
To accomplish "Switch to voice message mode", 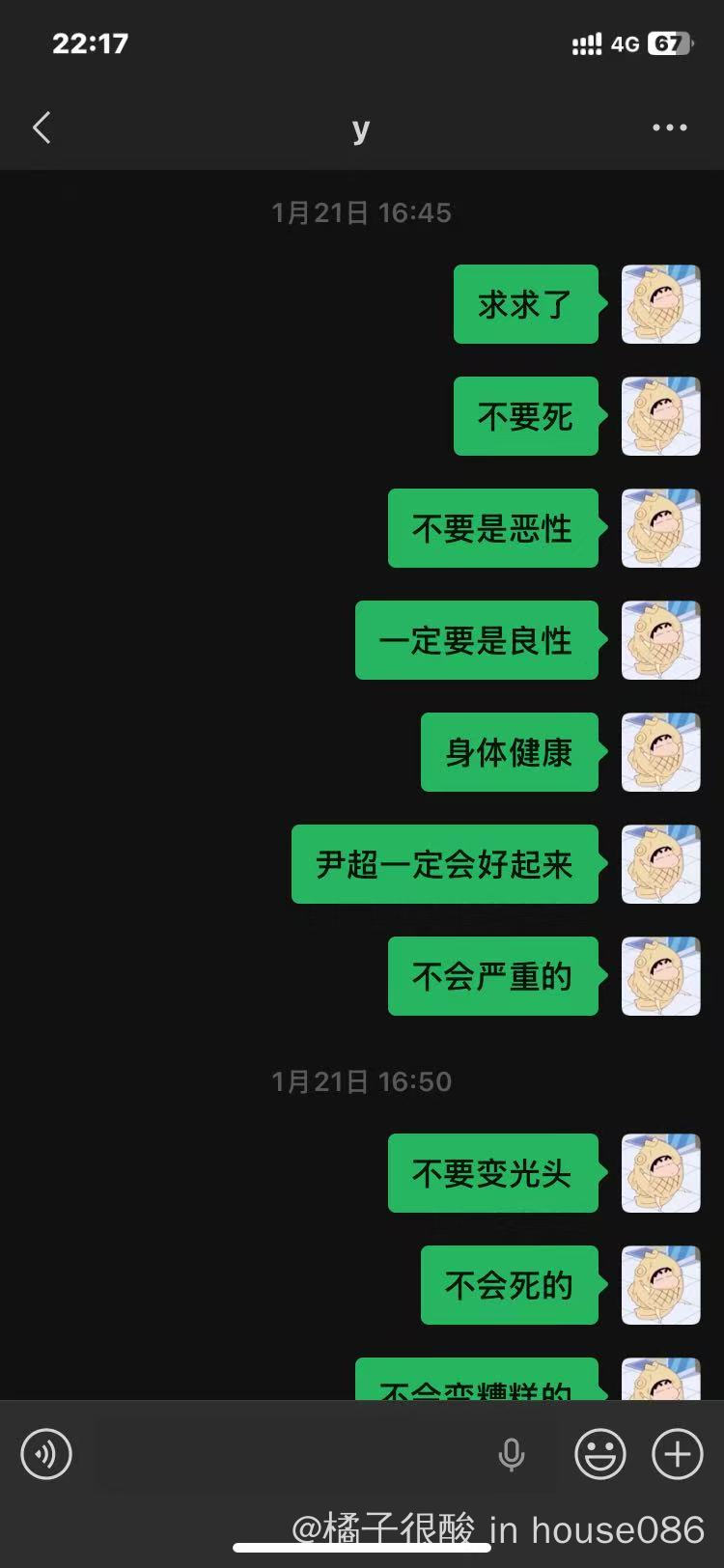I will click(x=46, y=1453).
